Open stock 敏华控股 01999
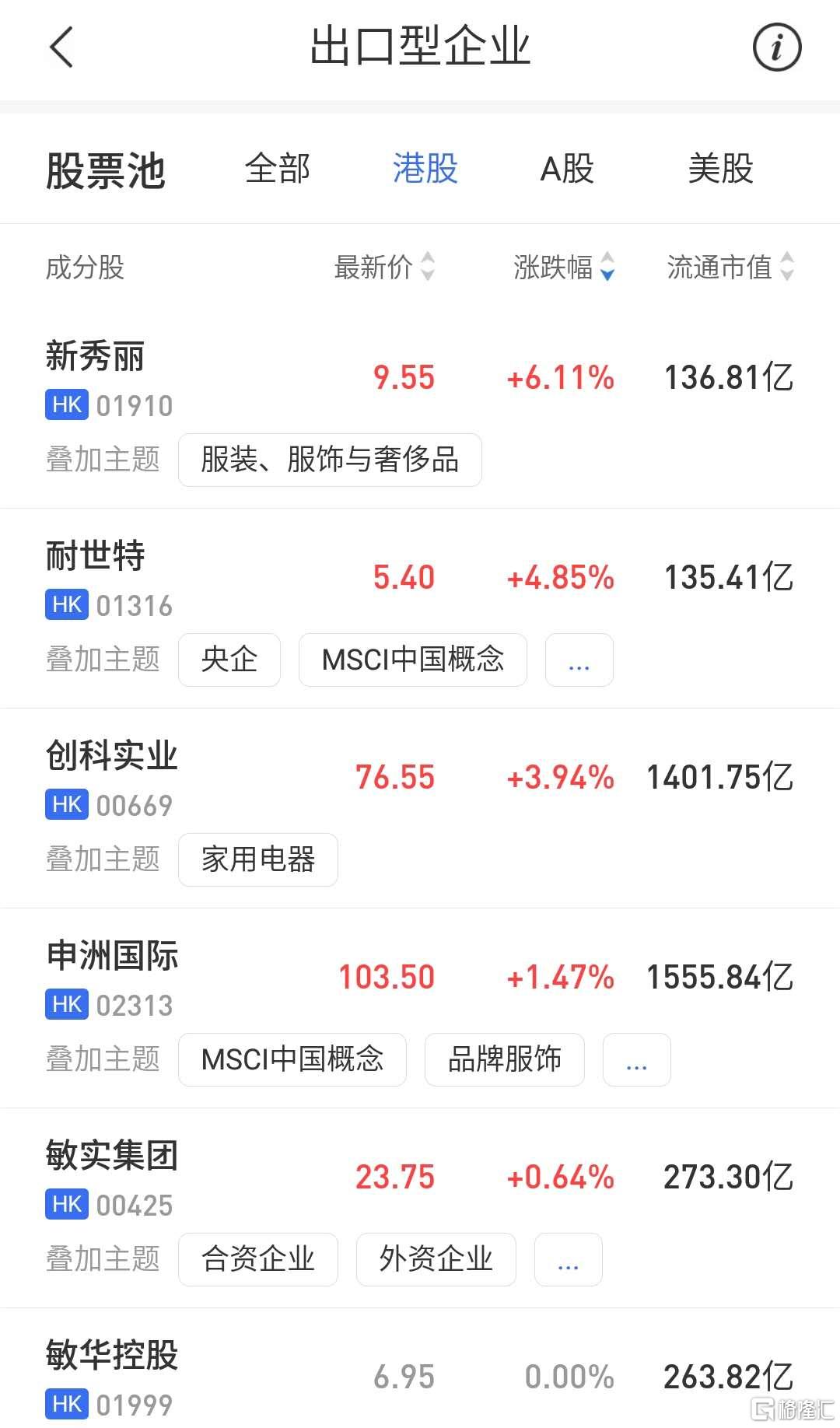Image resolution: width=840 pixels, height=1428 pixels. click(420, 1377)
